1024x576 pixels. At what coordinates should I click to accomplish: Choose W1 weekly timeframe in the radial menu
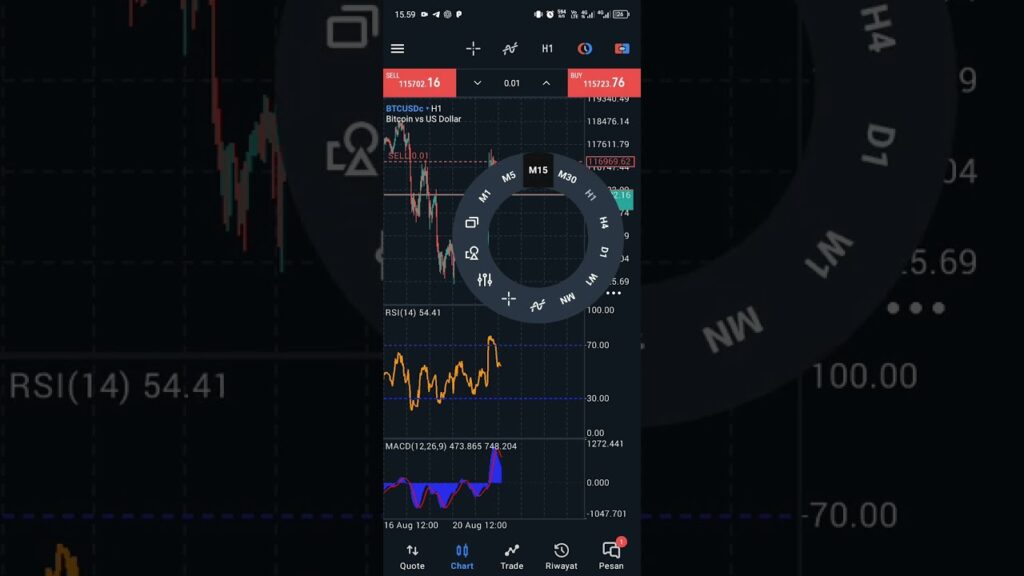click(592, 278)
